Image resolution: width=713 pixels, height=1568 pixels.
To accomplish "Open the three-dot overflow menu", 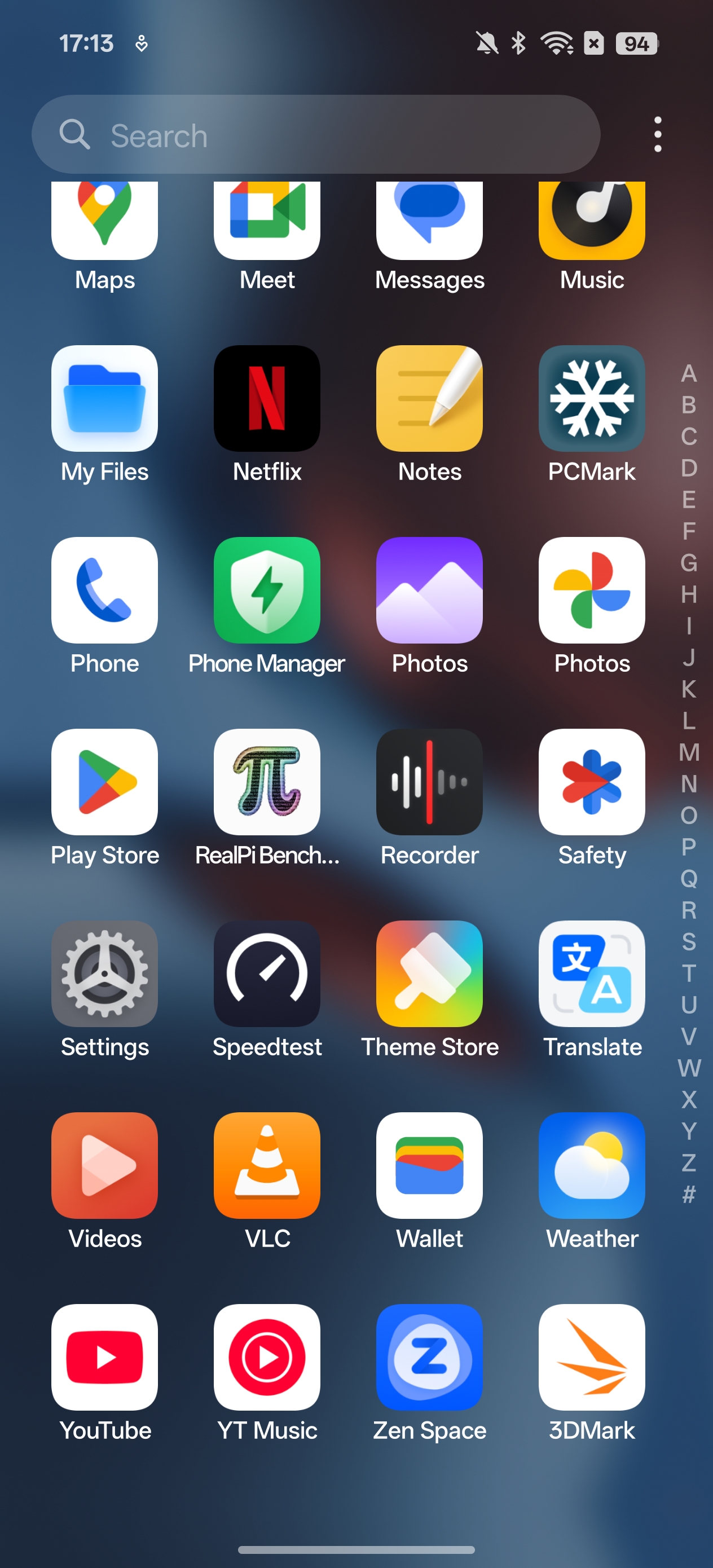I will [657, 135].
